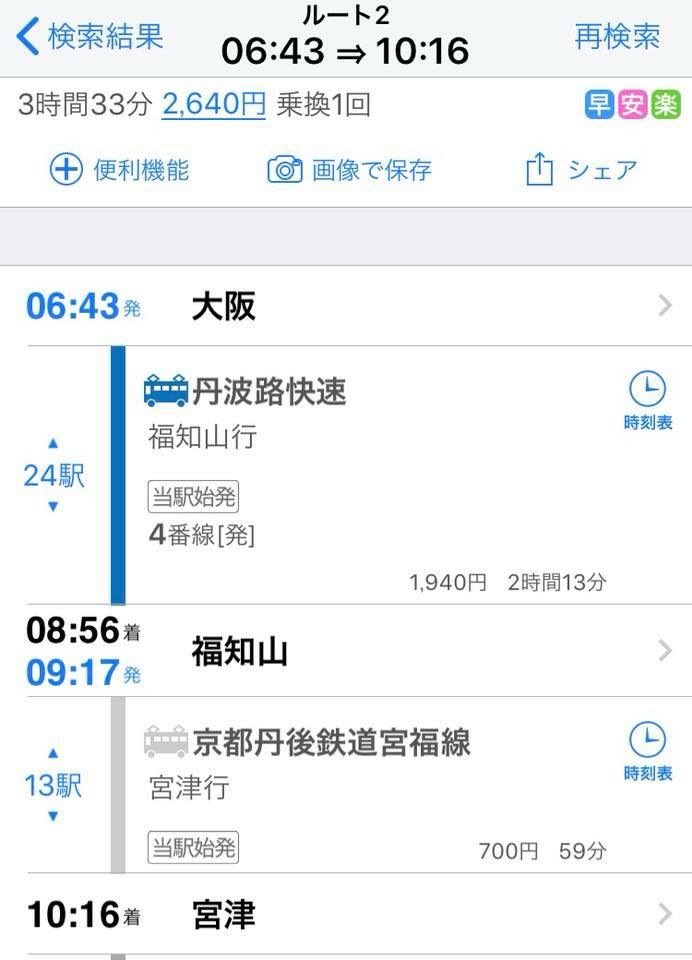Tap 再検索 to search again
This screenshot has height=960, width=692.
coord(617,37)
